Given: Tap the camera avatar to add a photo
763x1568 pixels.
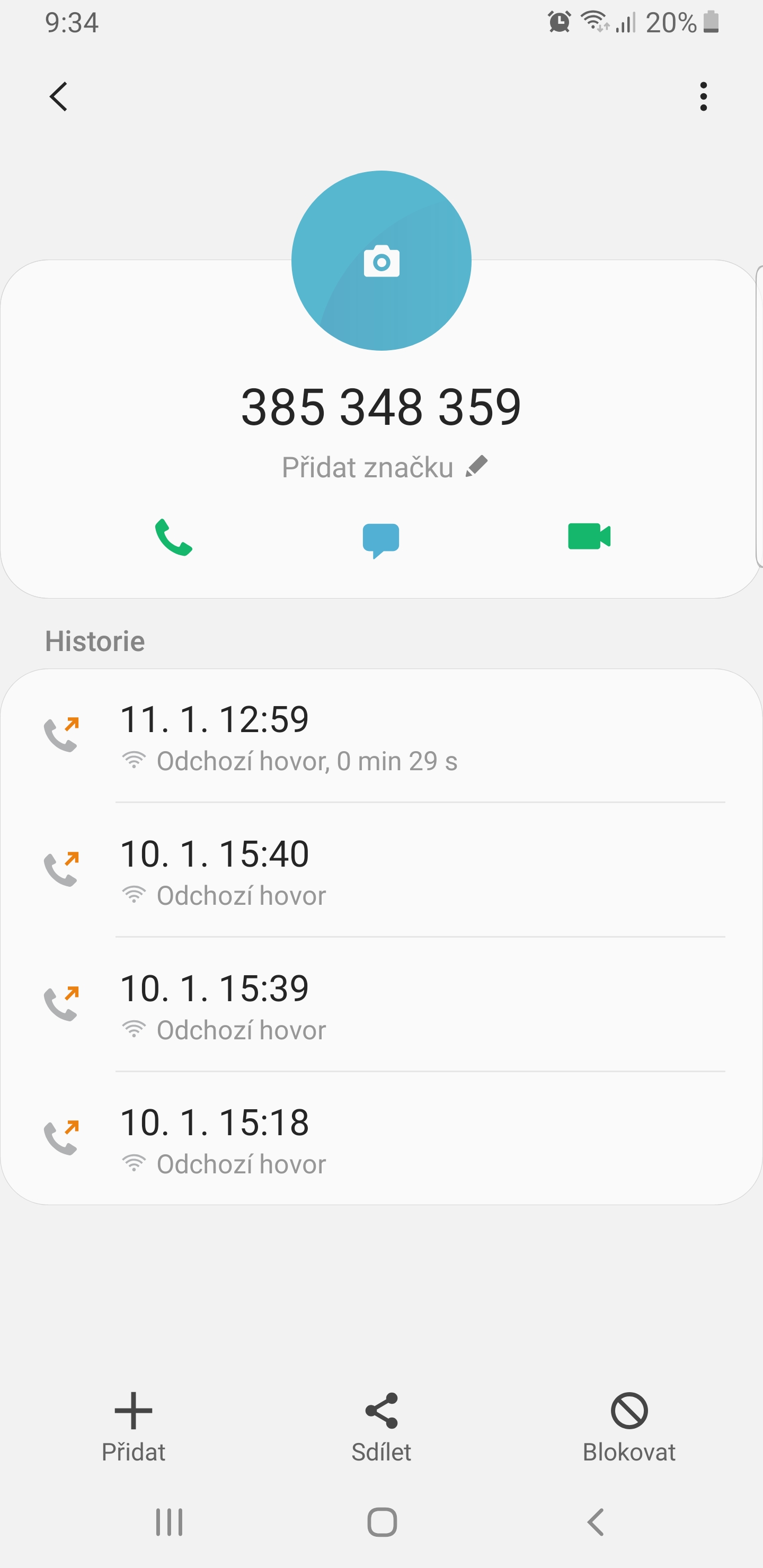Looking at the screenshot, I should tap(381, 261).
